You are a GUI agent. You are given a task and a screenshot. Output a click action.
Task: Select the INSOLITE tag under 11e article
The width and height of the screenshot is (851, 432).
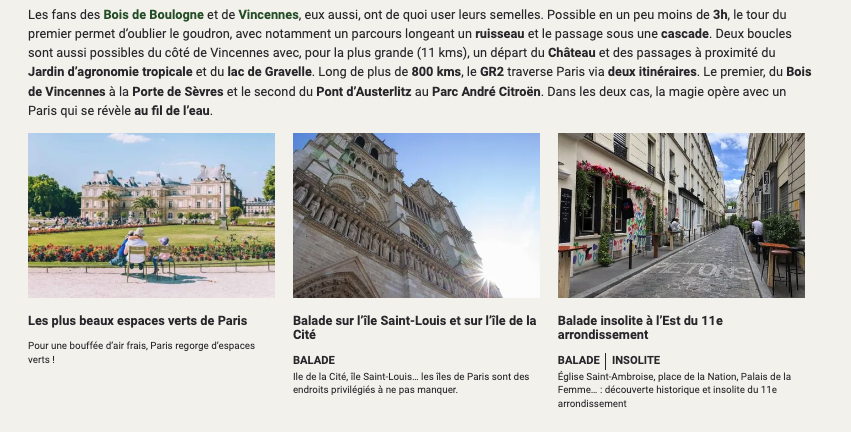(636, 360)
